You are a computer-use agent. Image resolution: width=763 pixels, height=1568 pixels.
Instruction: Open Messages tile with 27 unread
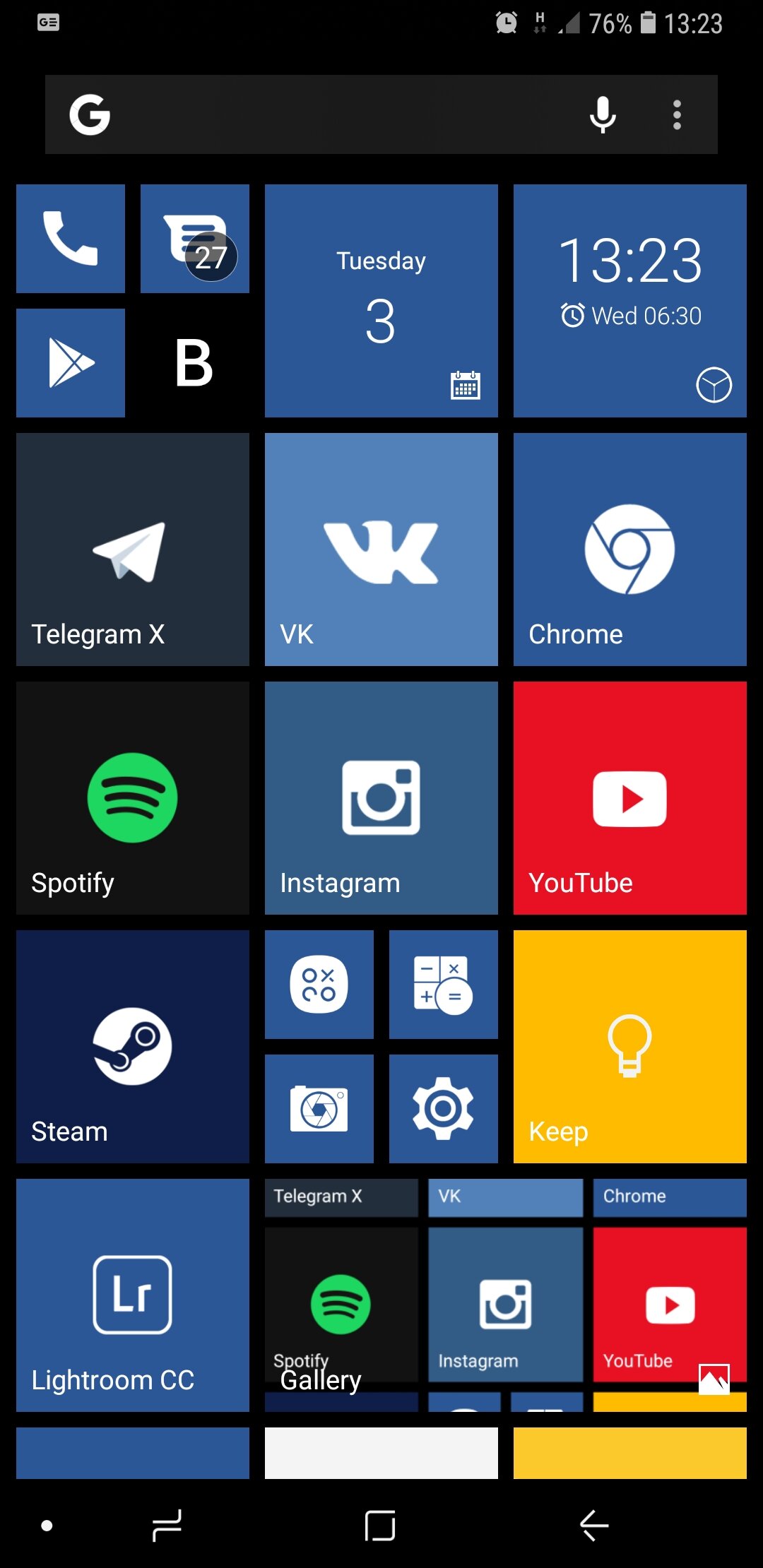pyautogui.click(x=195, y=239)
